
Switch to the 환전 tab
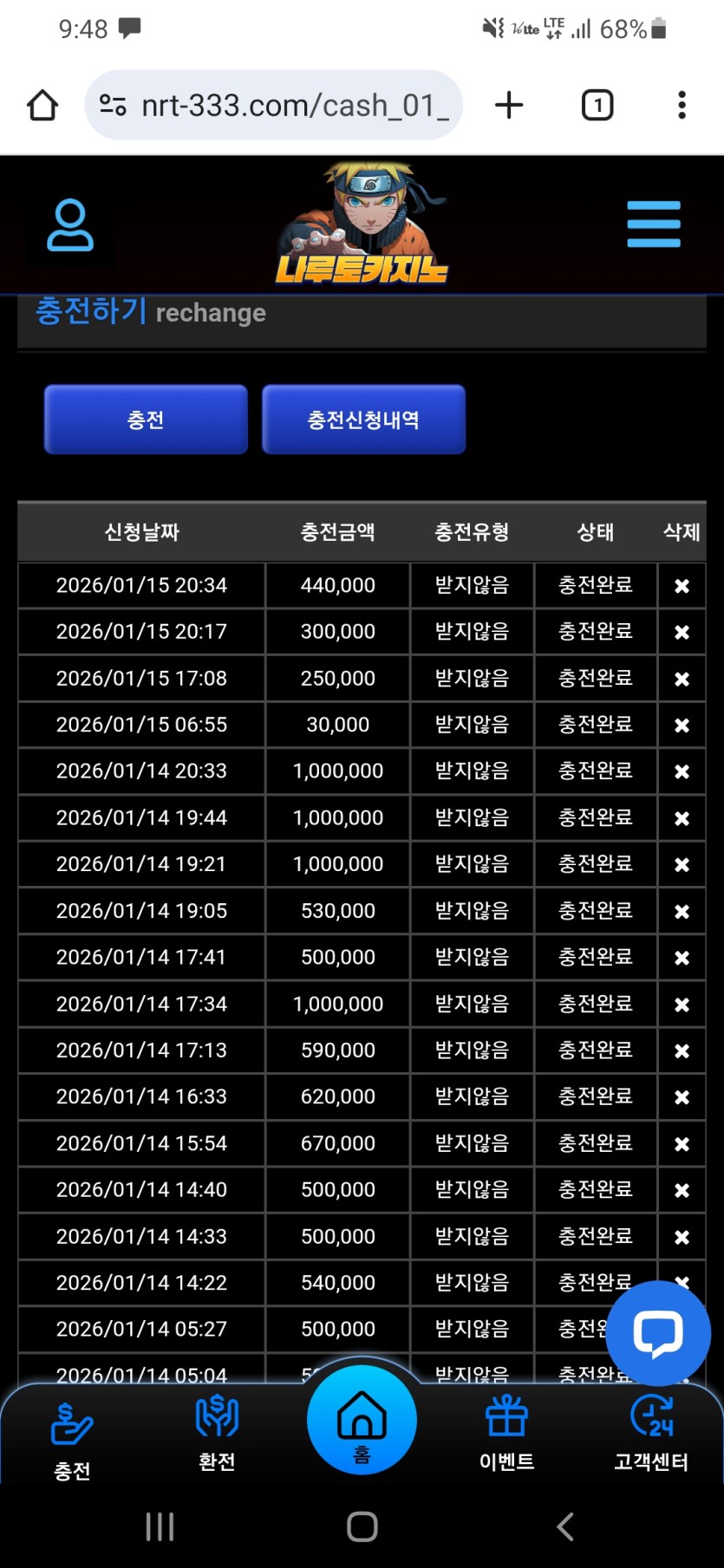pos(217,1432)
